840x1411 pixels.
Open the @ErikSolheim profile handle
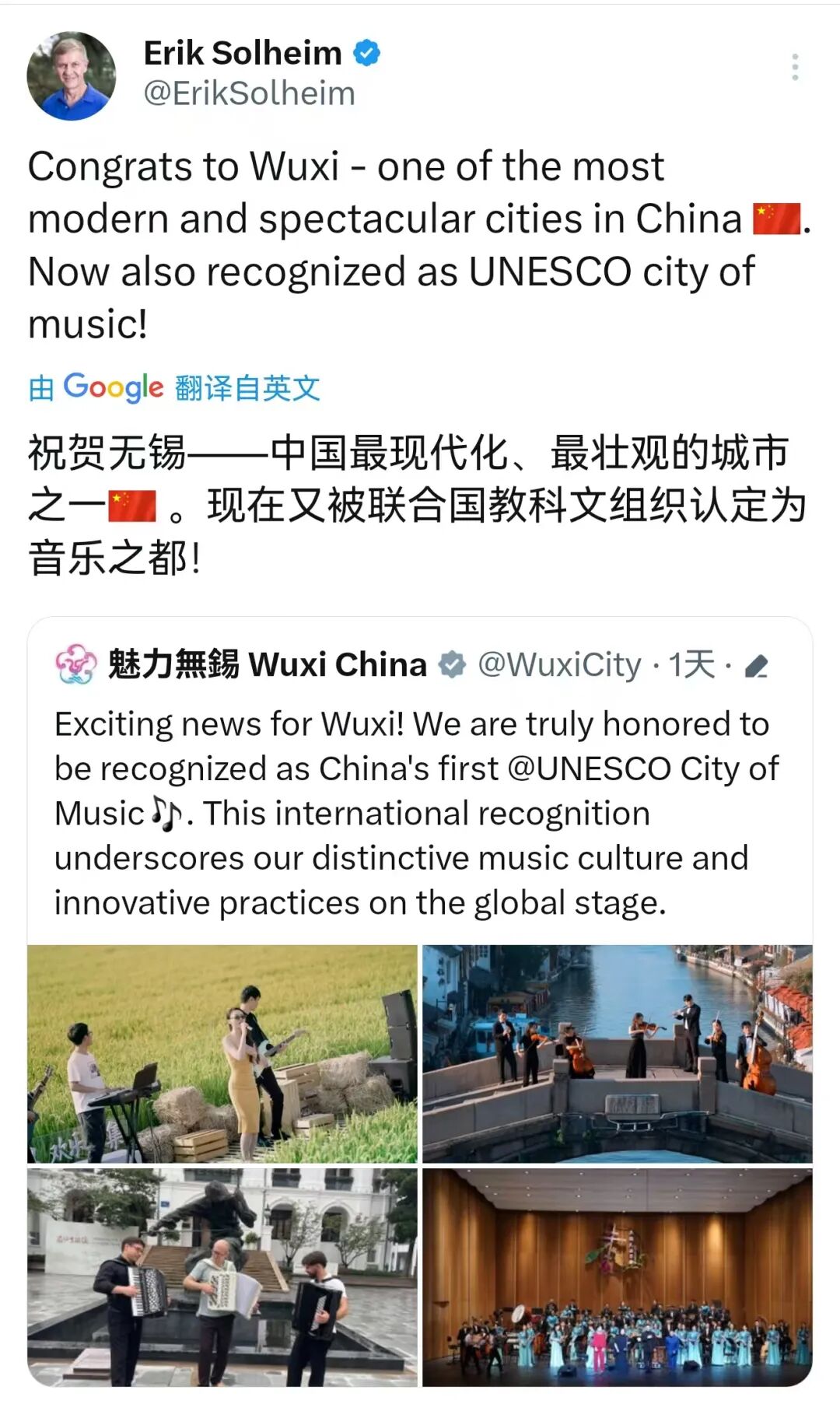coord(249,93)
